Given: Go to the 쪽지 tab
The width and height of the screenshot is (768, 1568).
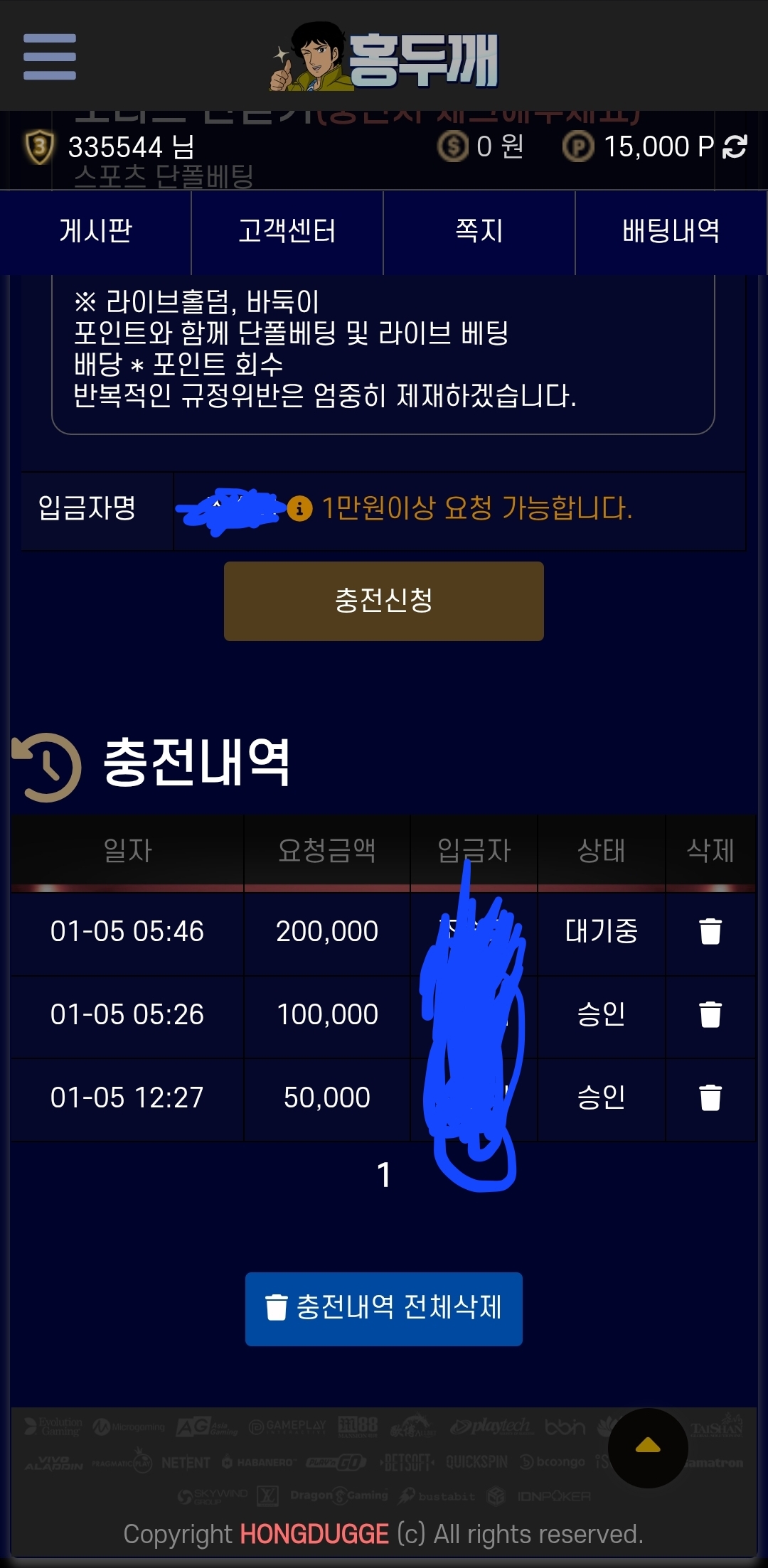Looking at the screenshot, I should point(479,231).
